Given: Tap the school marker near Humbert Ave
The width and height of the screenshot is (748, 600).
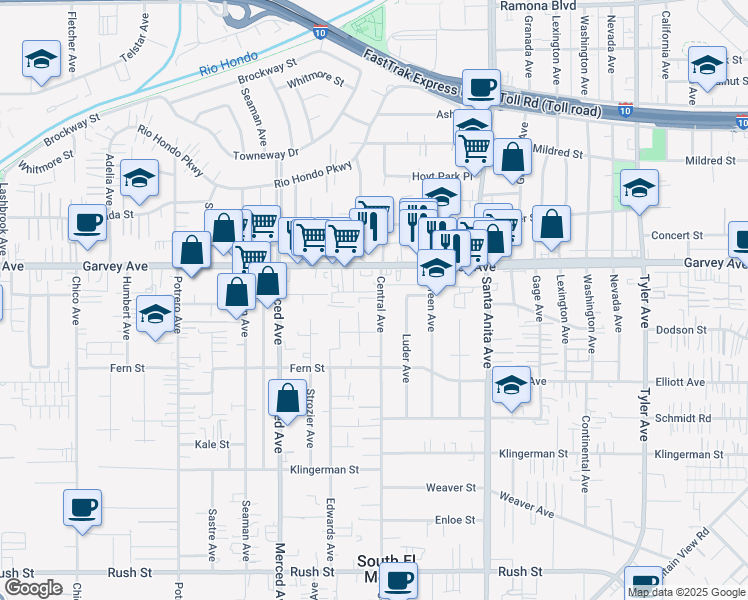Looking at the screenshot, I should coord(154,314).
